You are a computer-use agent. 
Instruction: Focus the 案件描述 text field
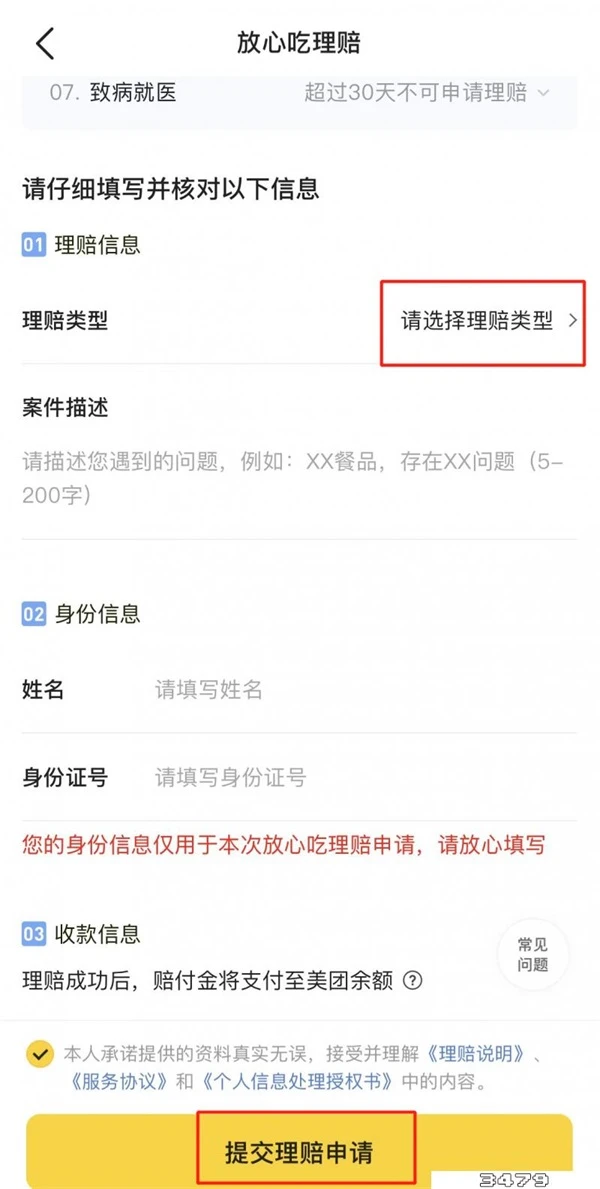298,477
